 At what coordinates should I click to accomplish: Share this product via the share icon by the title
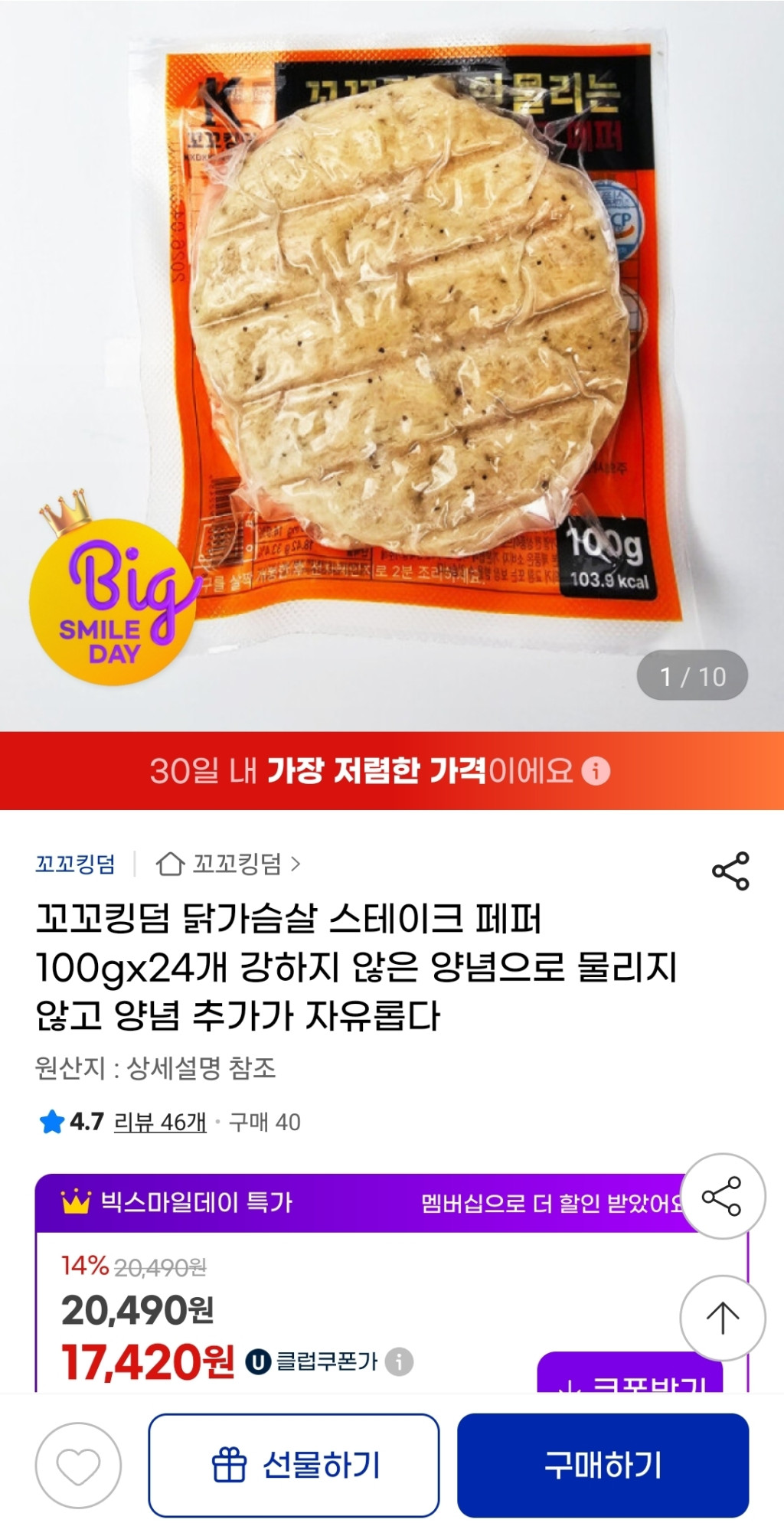pos(730,871)
